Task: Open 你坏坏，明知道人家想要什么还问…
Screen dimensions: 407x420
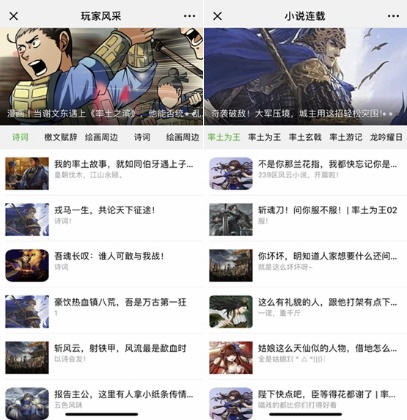Action: [x=305, y=265]
